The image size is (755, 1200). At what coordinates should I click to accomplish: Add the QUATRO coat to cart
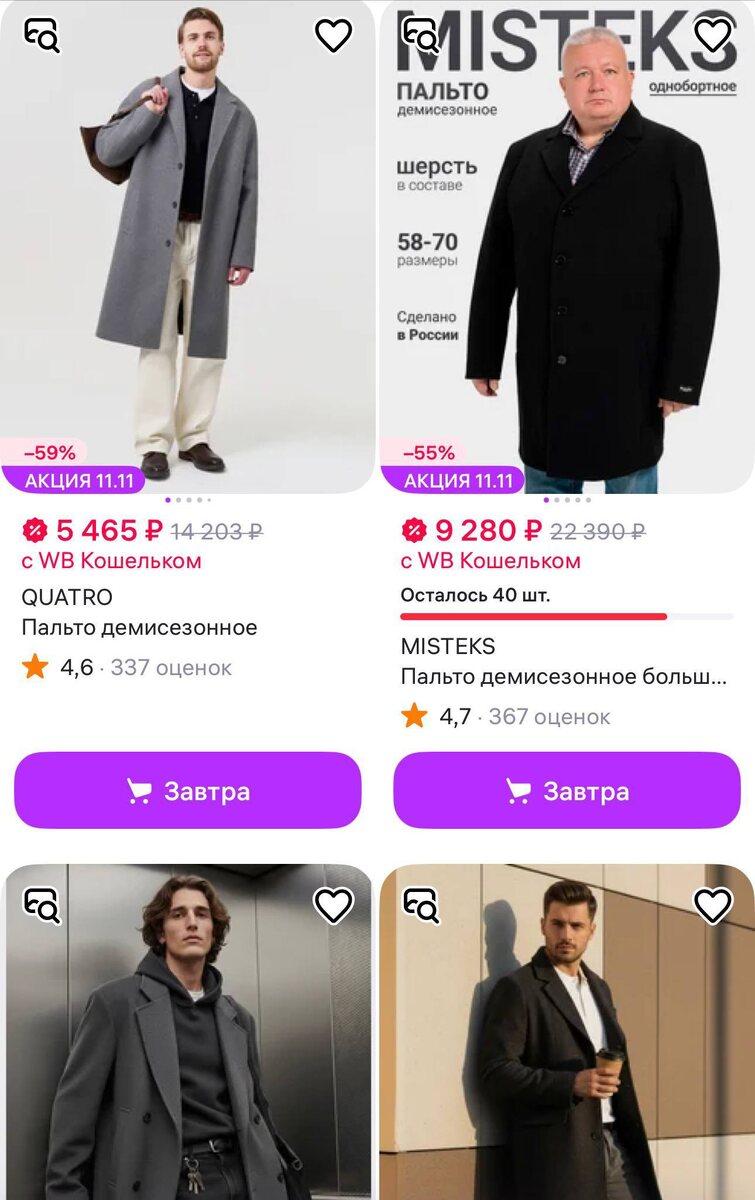coord(188,790)
